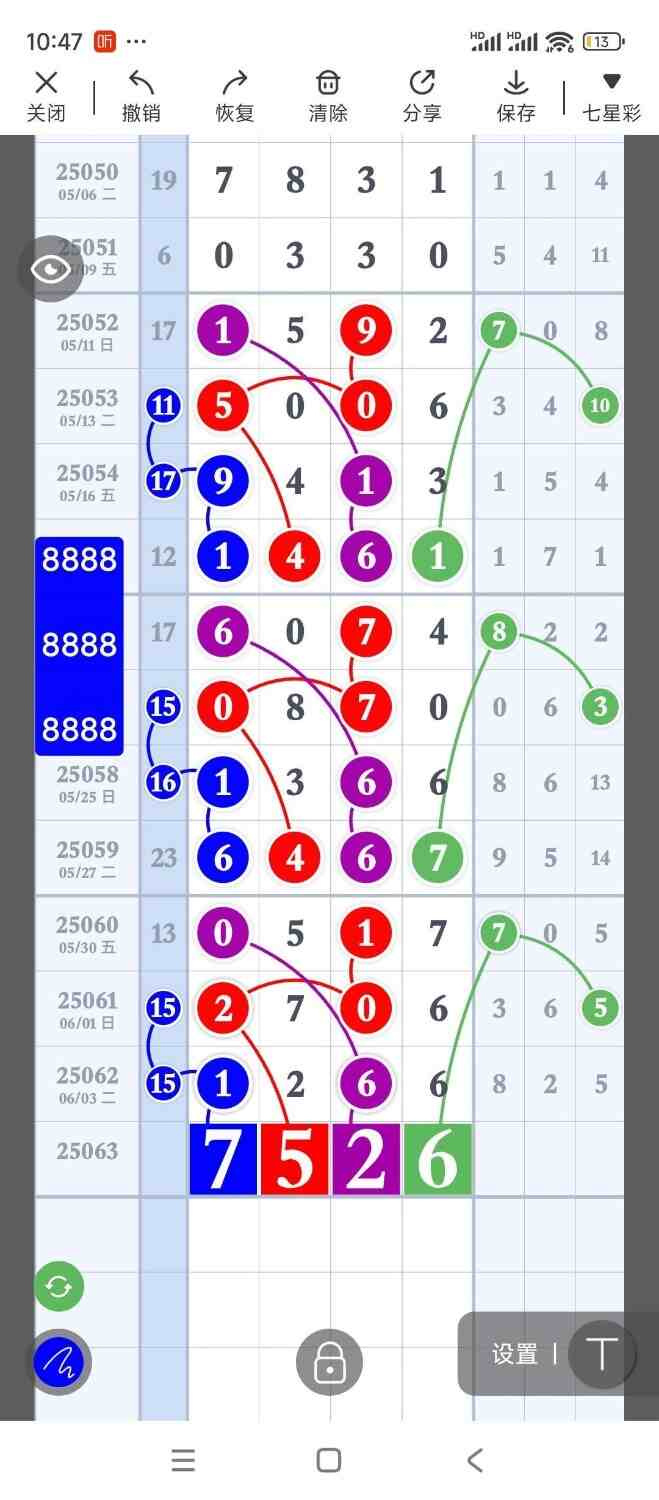Screen dimensions: 659x1500
Task: Select the blue line drawing tool
Action: point(59,1361)
